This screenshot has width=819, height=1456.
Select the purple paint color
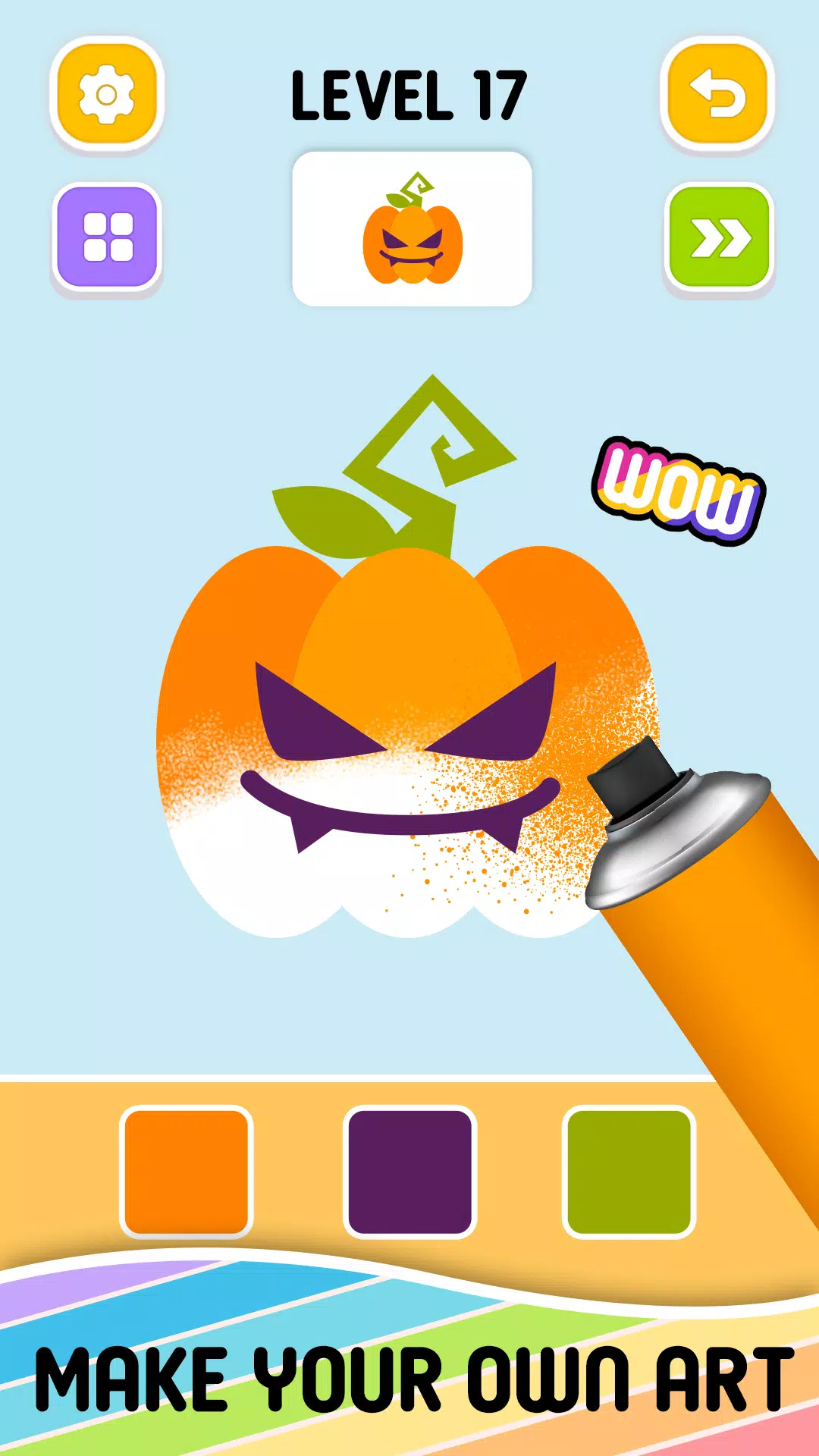click(x=409, y=1171)
